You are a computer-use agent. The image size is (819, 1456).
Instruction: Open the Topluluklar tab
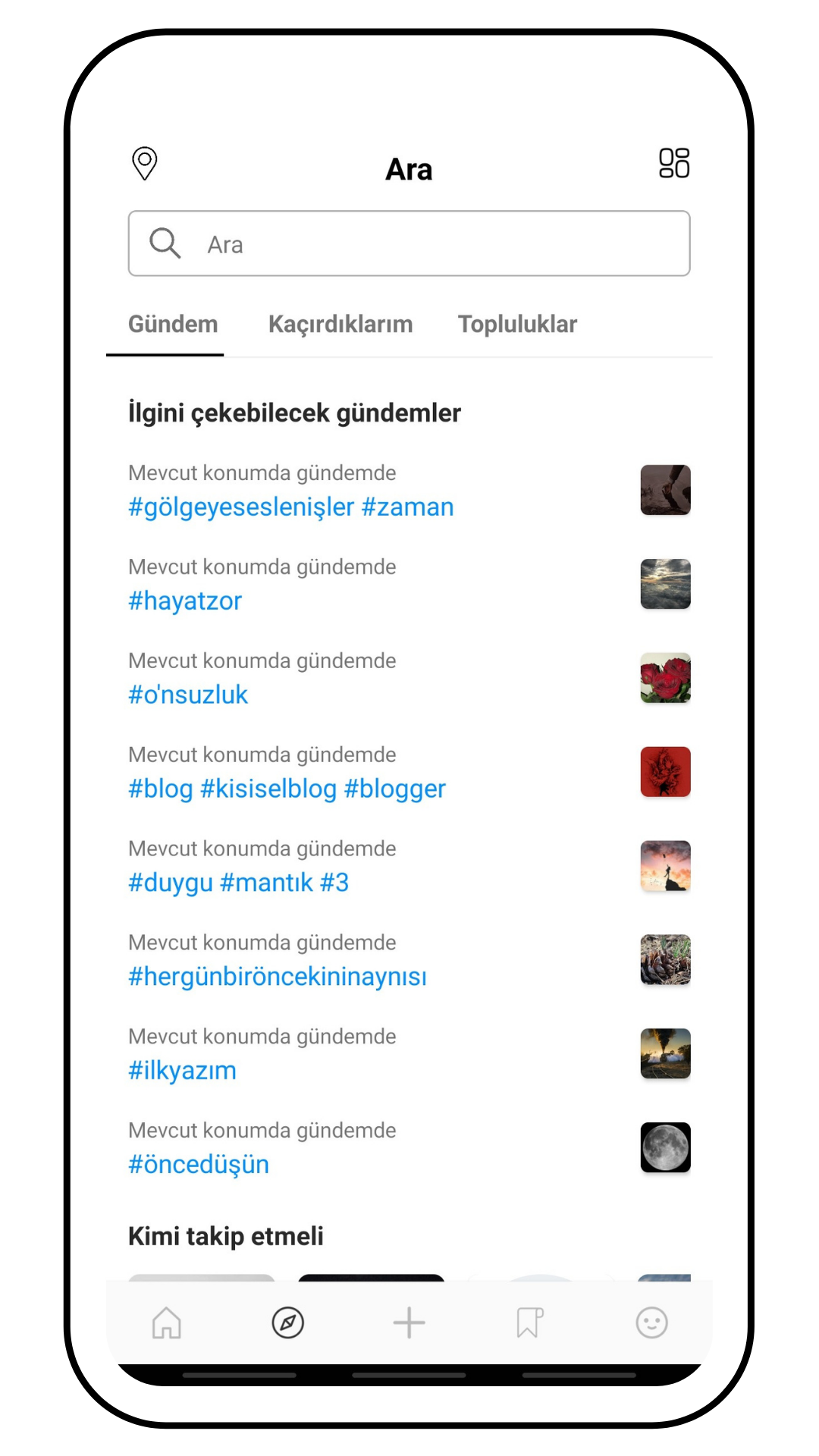tap(517, 325)
